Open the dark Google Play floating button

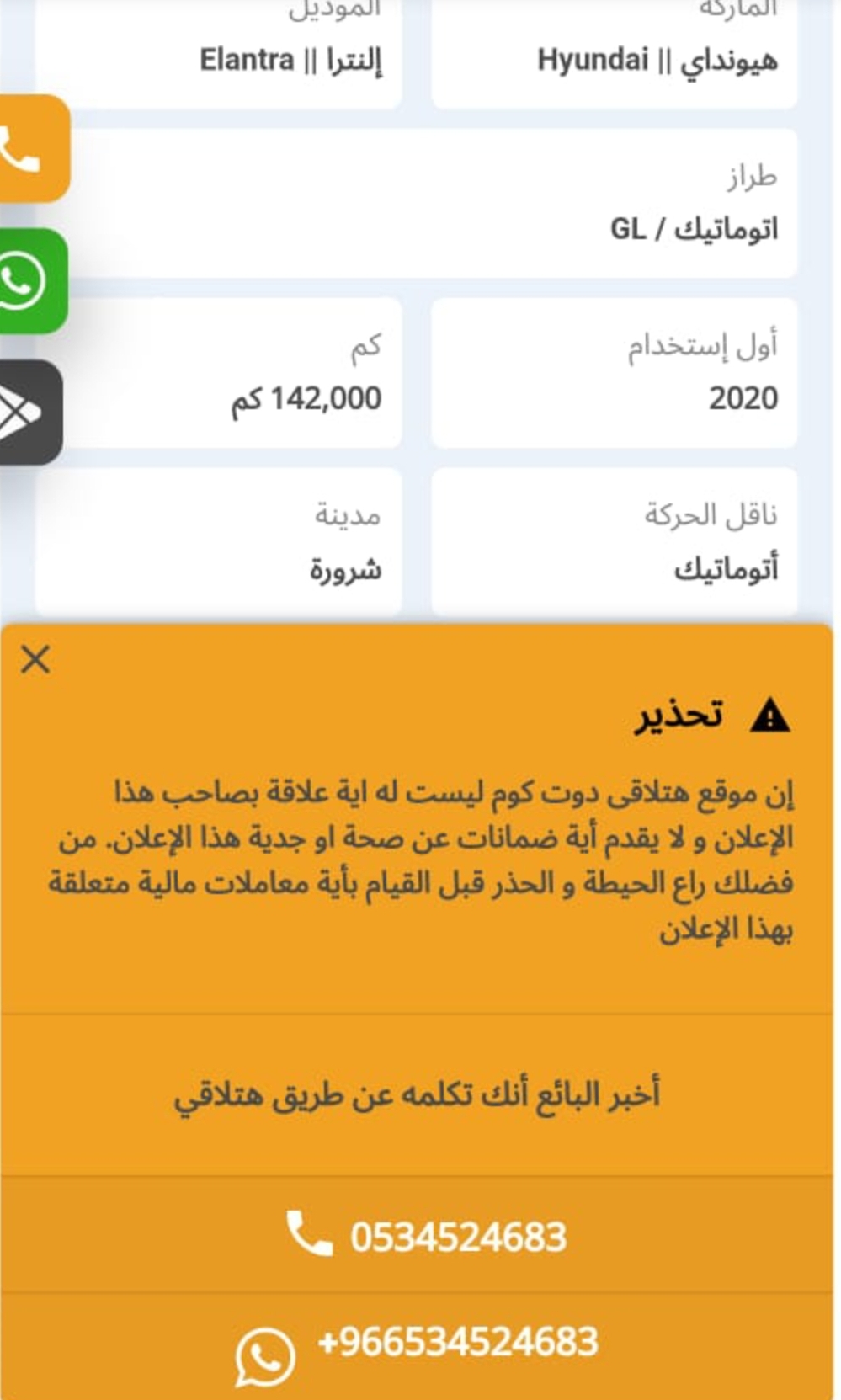(30, 413)
